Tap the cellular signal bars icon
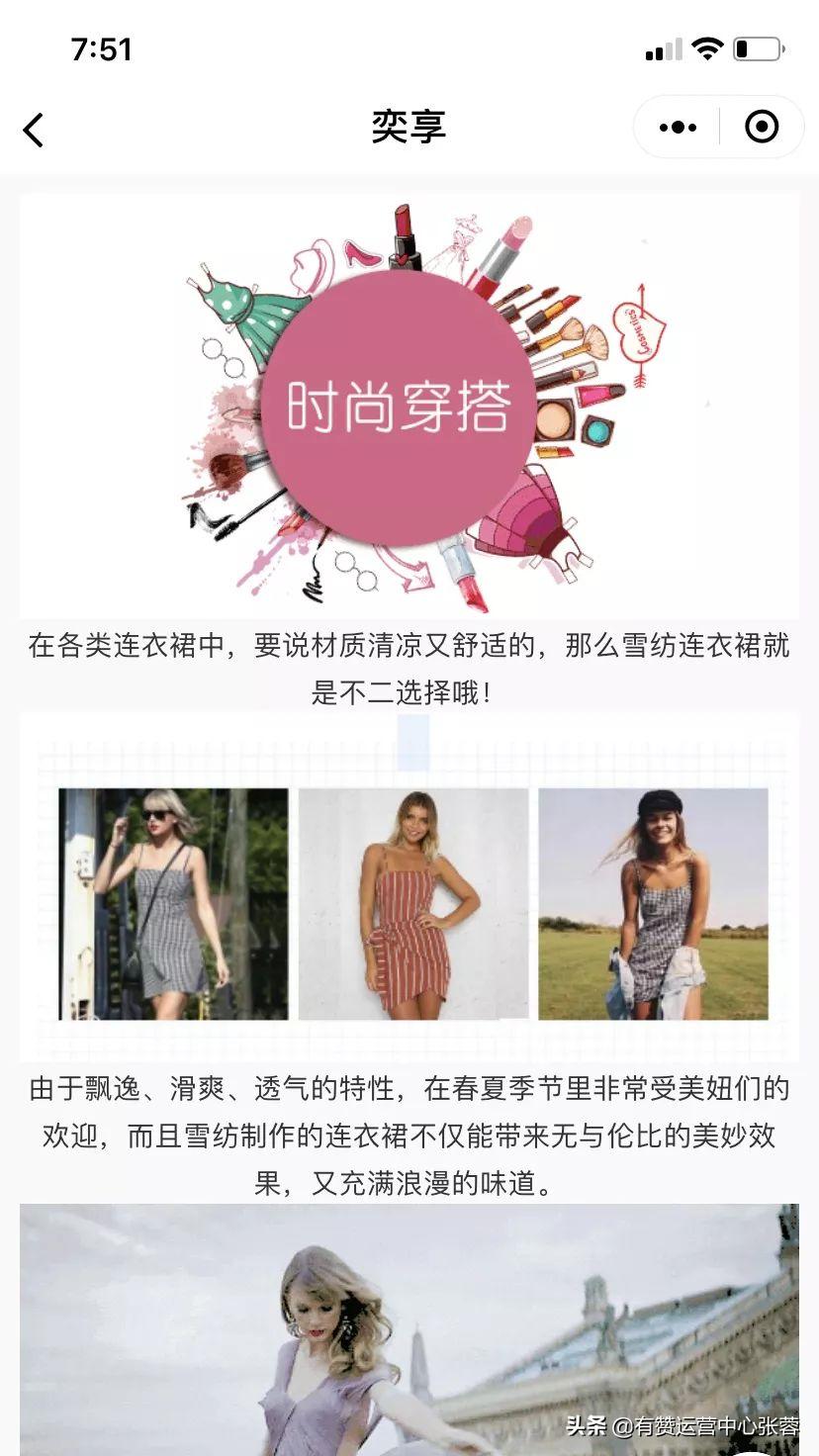The width and height of the screenshot is (819, 1456). click(661, 46)
